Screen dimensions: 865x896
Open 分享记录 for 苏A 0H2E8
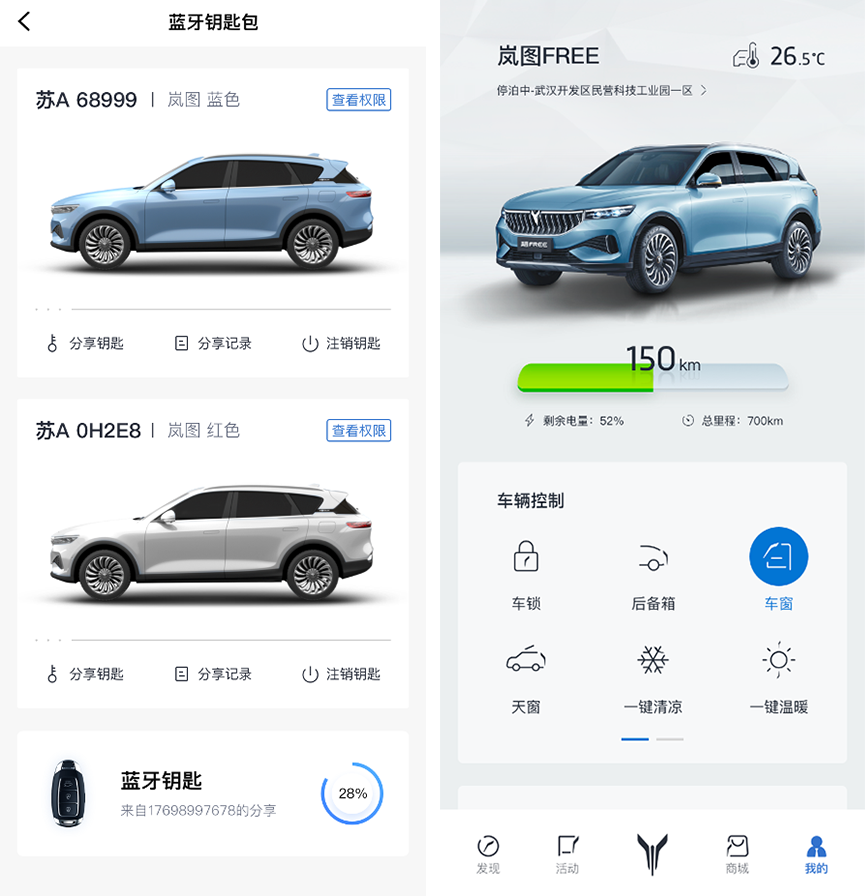[x=213, y=674]
